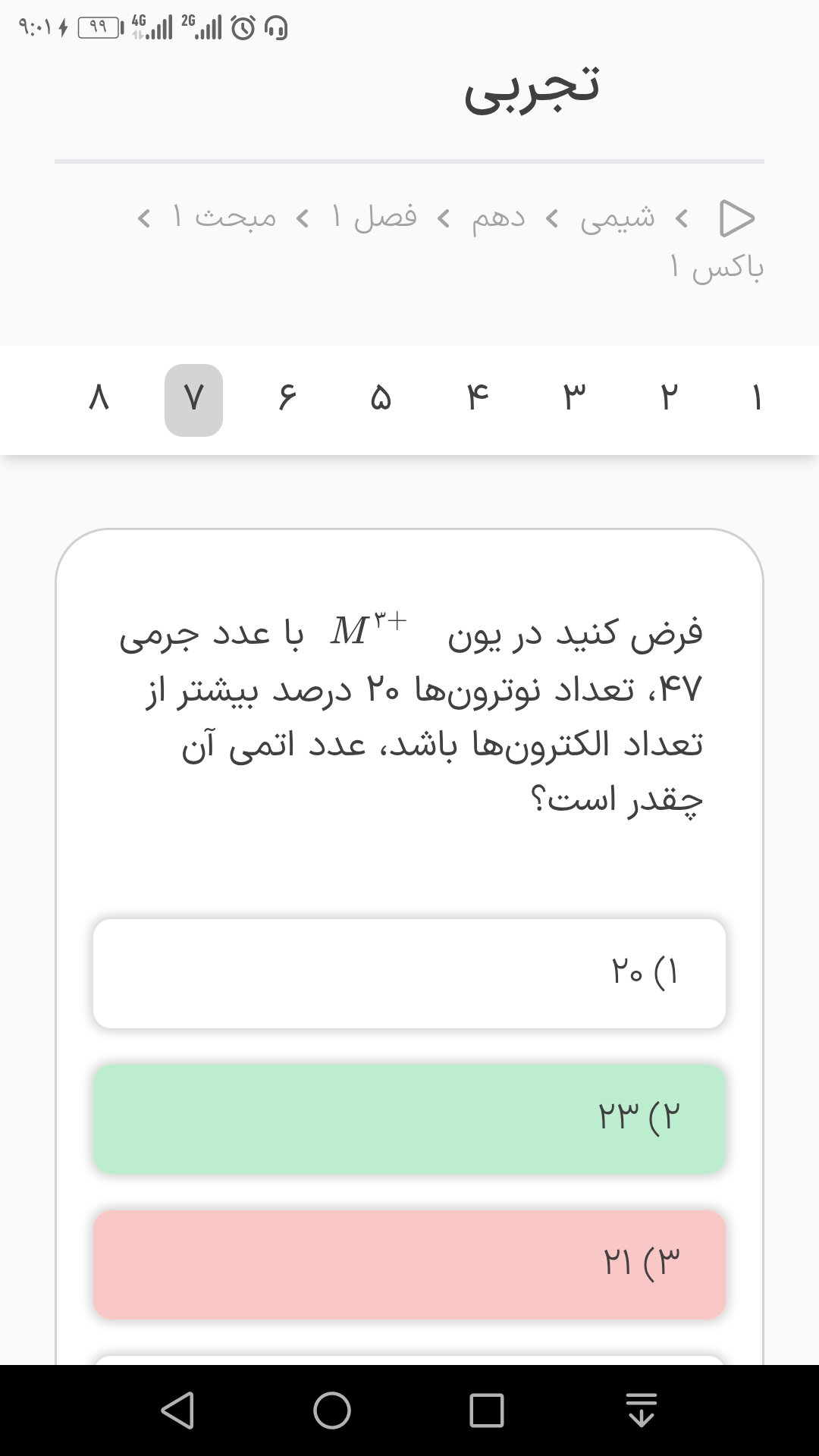
Task: Go to question ۲
Action: click(668, 399)
